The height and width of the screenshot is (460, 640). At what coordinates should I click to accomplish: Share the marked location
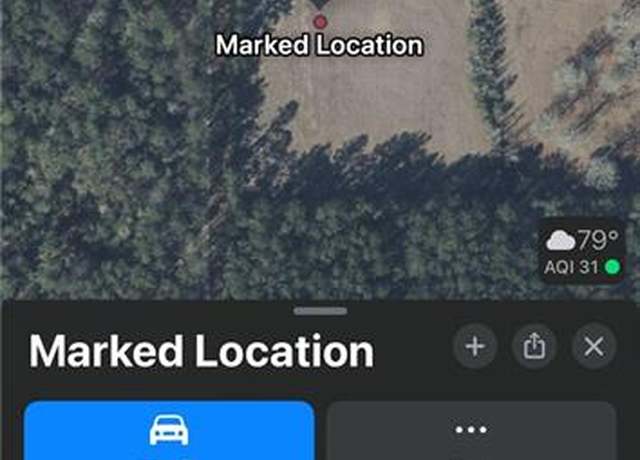click(535, 347)
